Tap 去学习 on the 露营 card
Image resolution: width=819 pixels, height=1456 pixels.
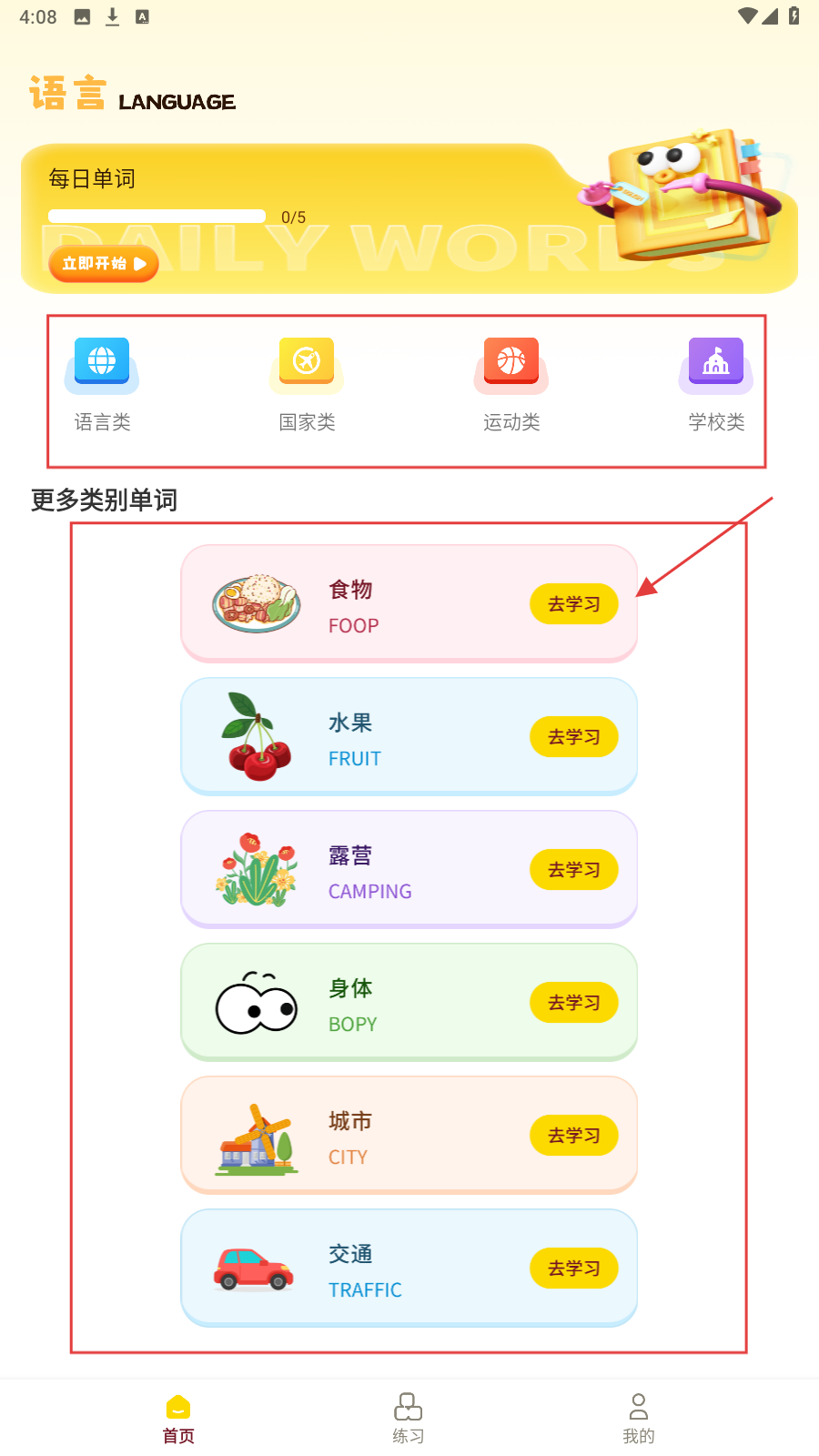(x=573, y=870)
